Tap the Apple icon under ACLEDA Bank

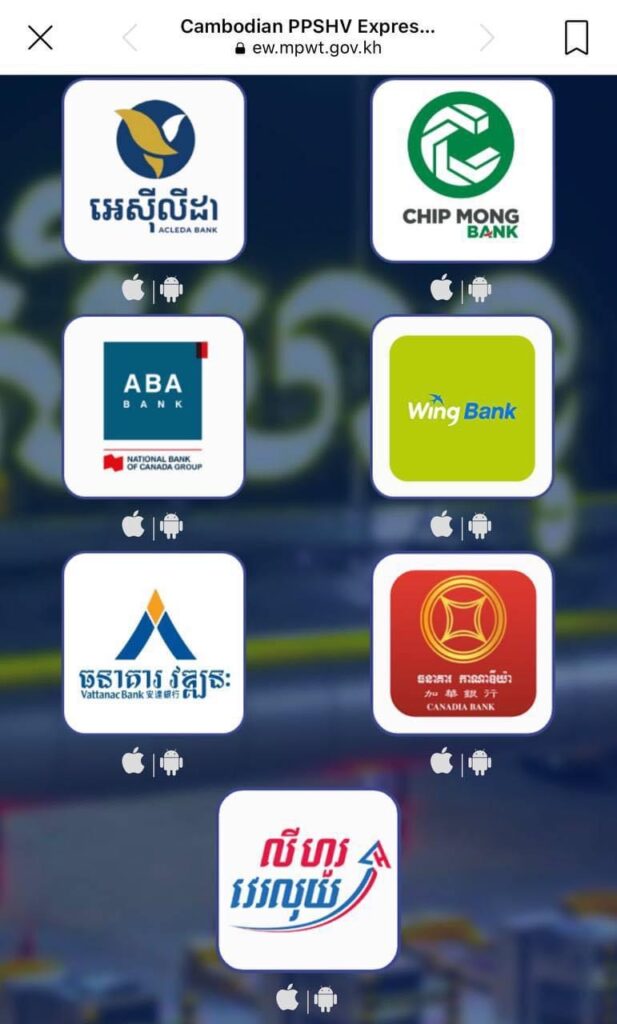tap(133, 289)
